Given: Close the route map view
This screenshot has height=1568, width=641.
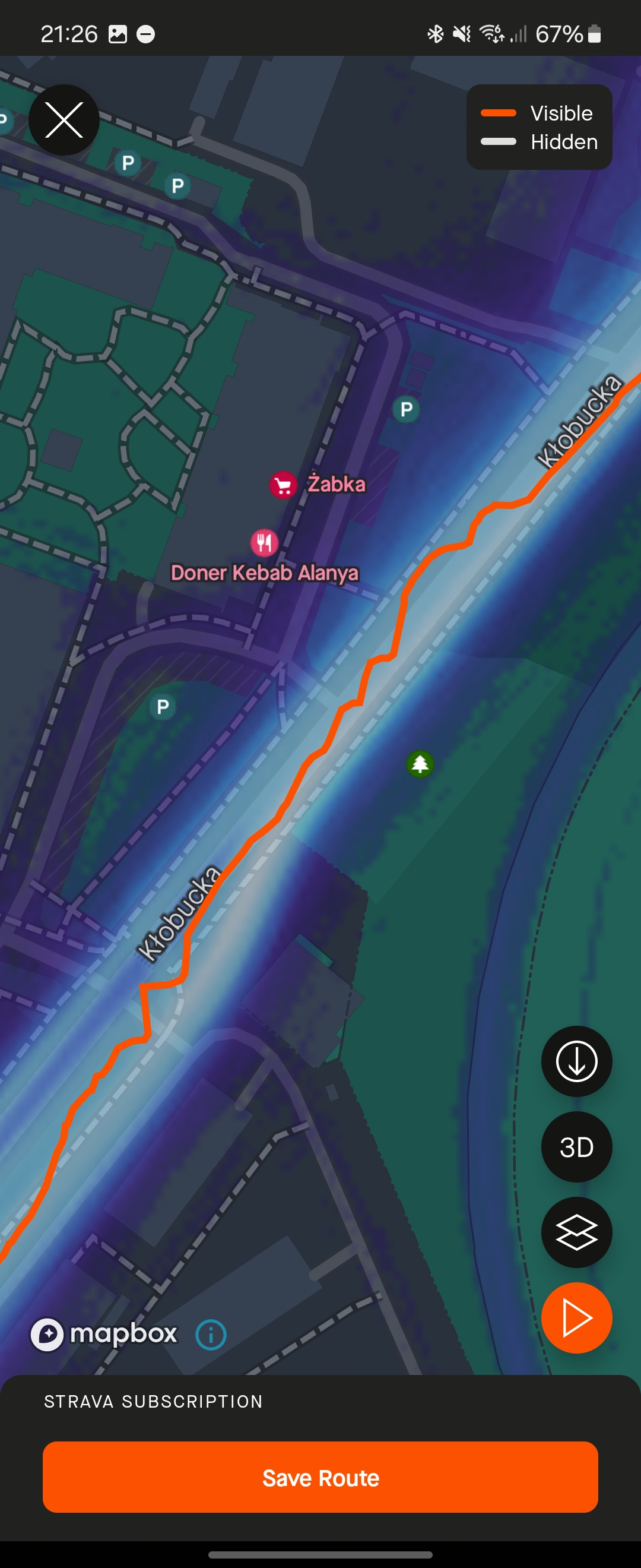Looking at the screenshot, I should tap(64, 120).
